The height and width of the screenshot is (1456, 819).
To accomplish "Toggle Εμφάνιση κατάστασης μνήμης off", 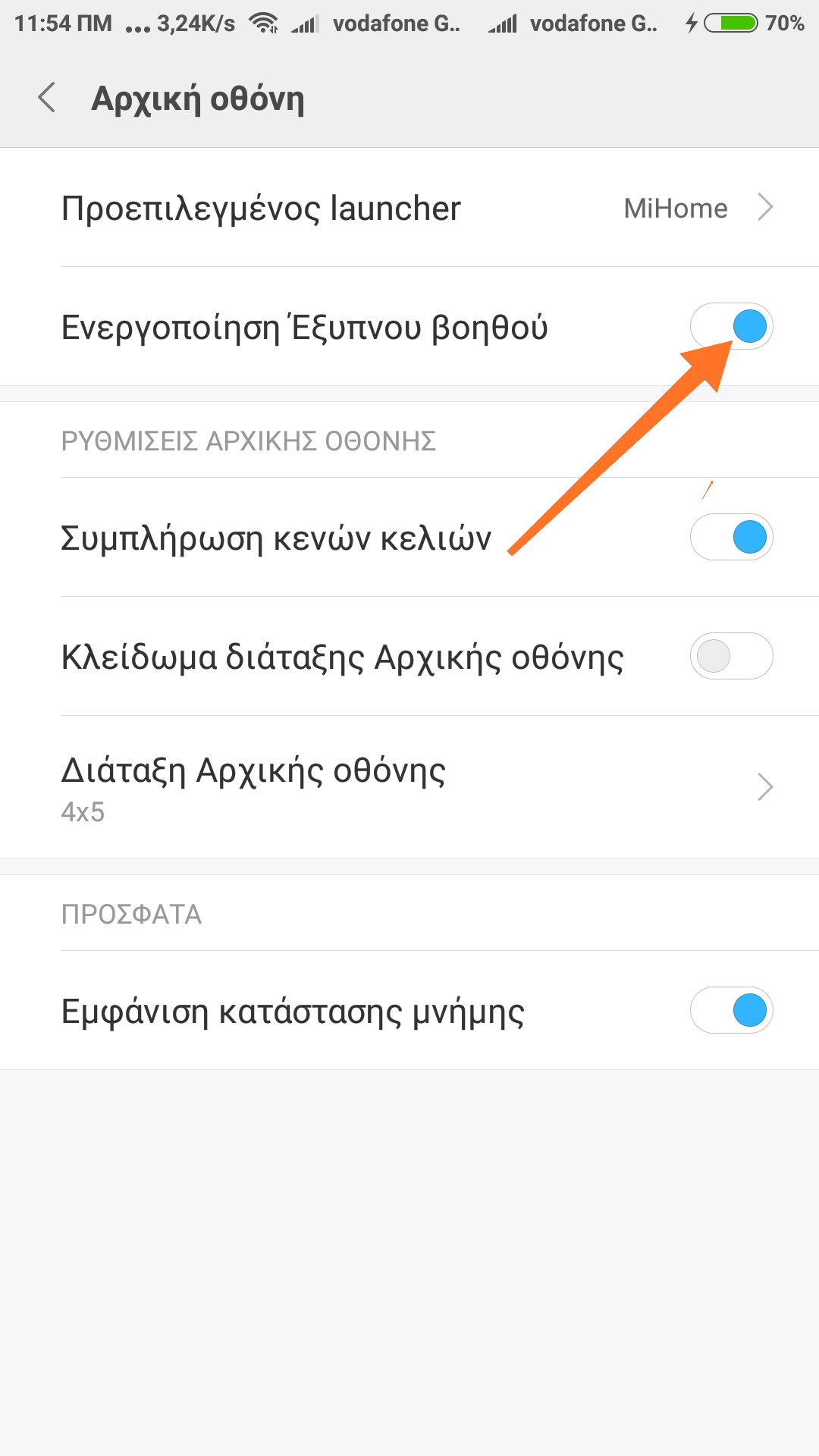I will click(x=731, y=1011).
